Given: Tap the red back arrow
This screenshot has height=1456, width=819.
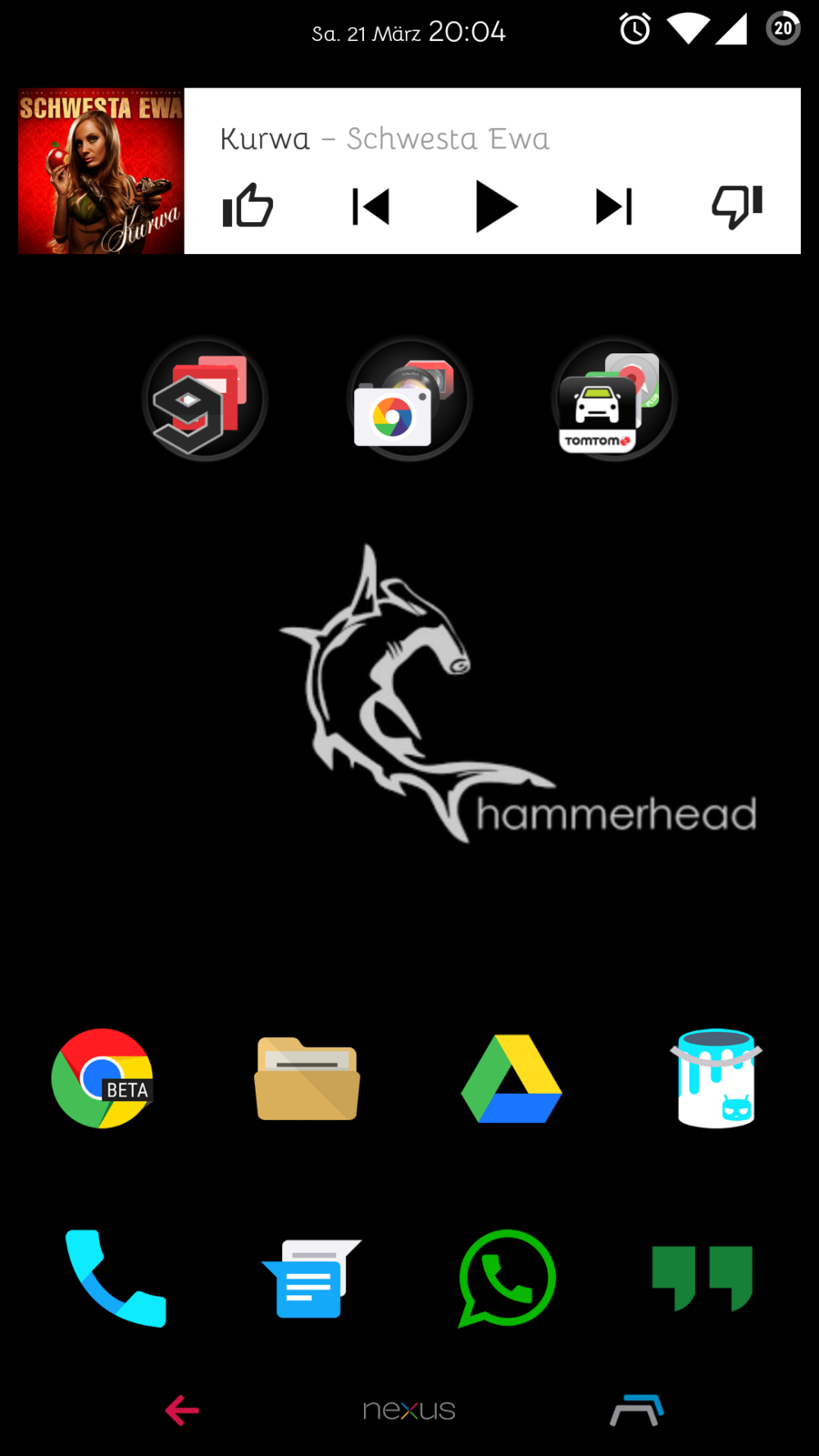Looking at the screenshot, I should (183, 1410).
